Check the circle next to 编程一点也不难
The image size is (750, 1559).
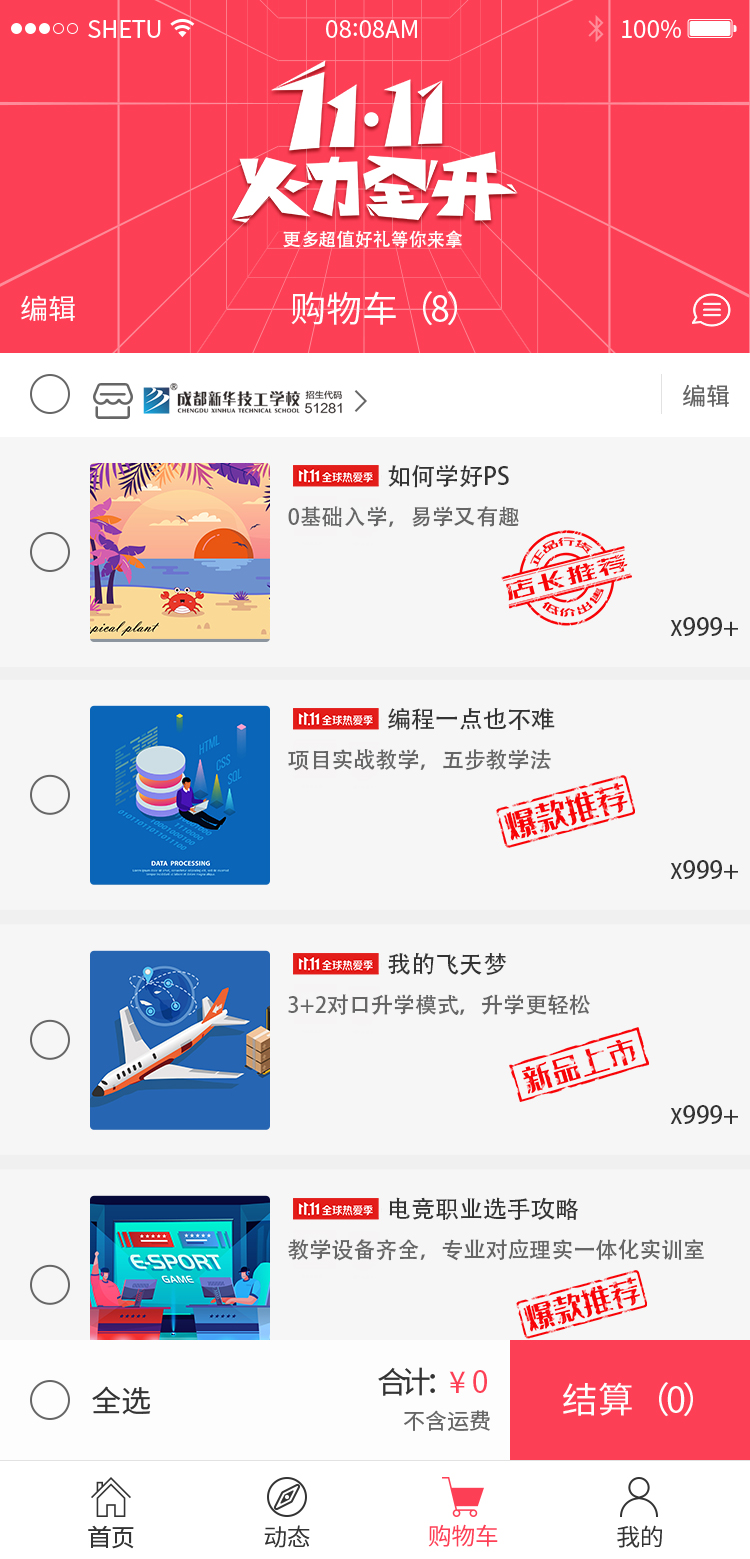click(x=50, y=795)
